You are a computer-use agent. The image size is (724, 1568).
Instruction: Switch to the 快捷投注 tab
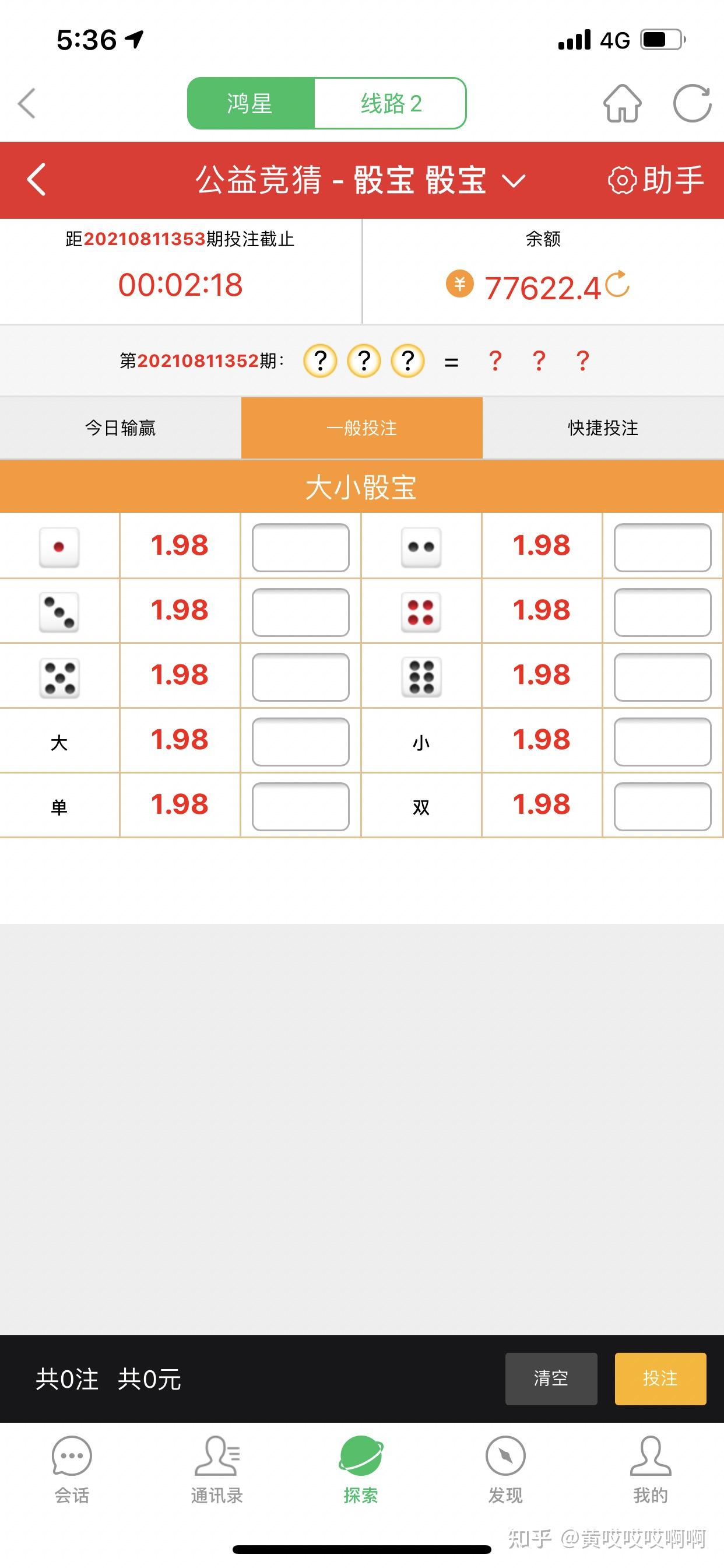point(603,428)
